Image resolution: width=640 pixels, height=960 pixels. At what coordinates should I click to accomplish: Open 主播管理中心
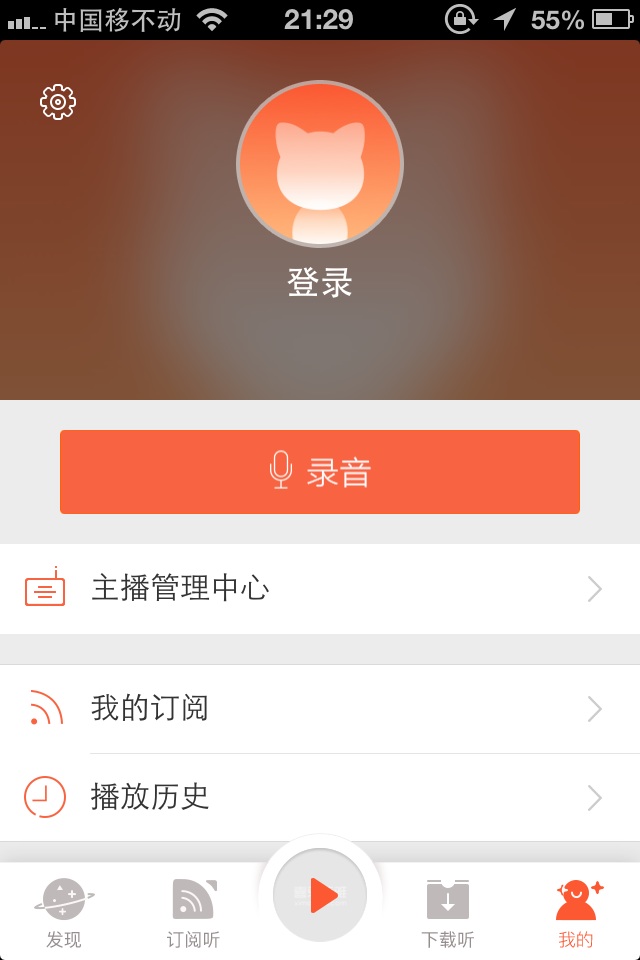click(320, 589)
